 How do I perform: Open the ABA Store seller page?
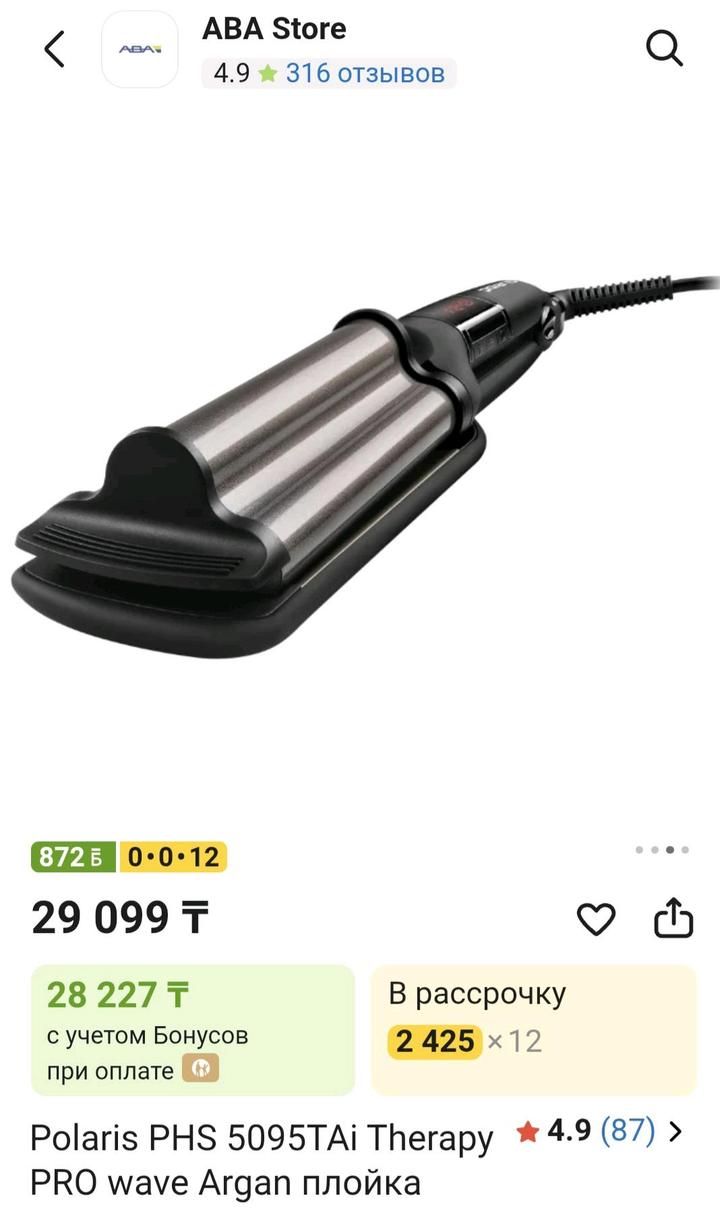(x=274, y=29)
